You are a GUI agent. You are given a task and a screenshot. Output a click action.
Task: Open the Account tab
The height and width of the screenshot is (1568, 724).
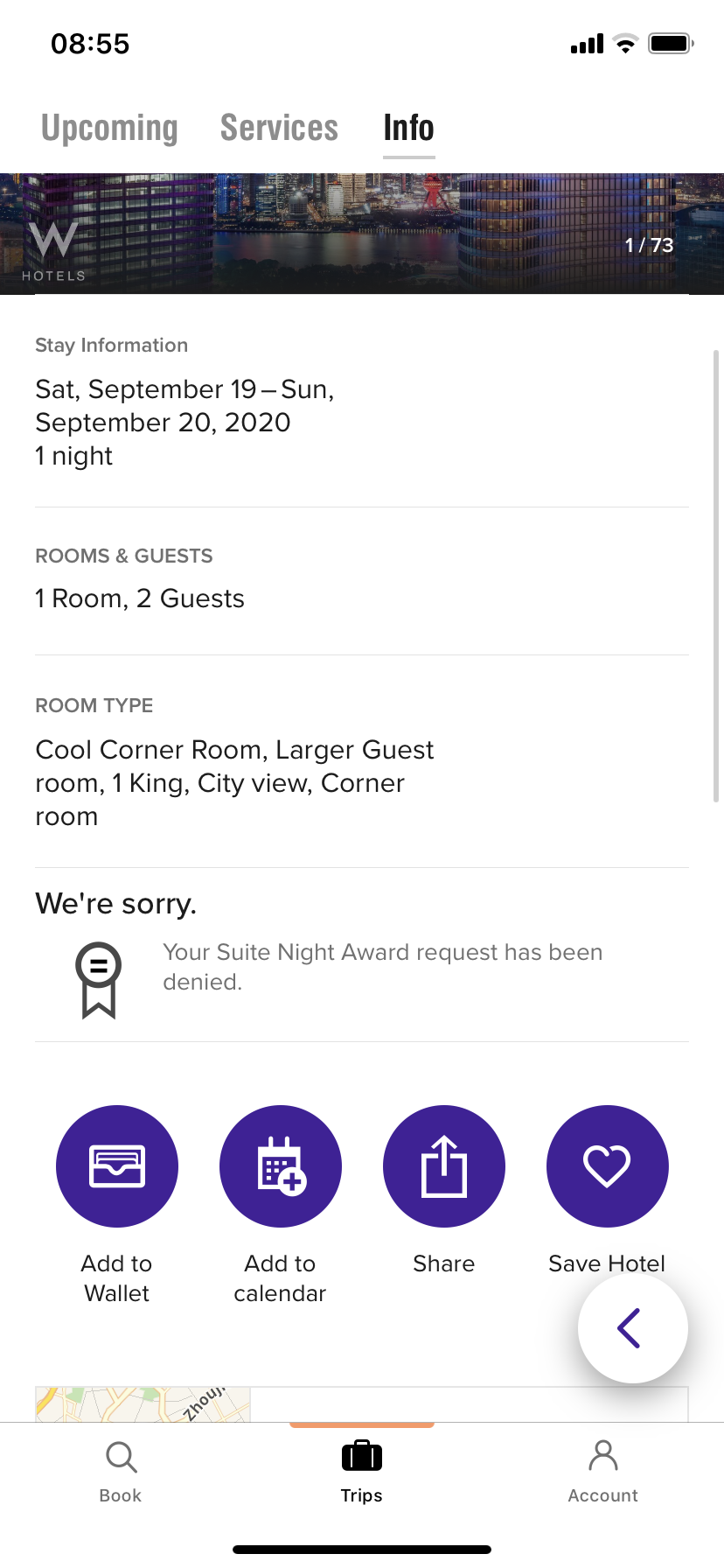pos(602,1472)
